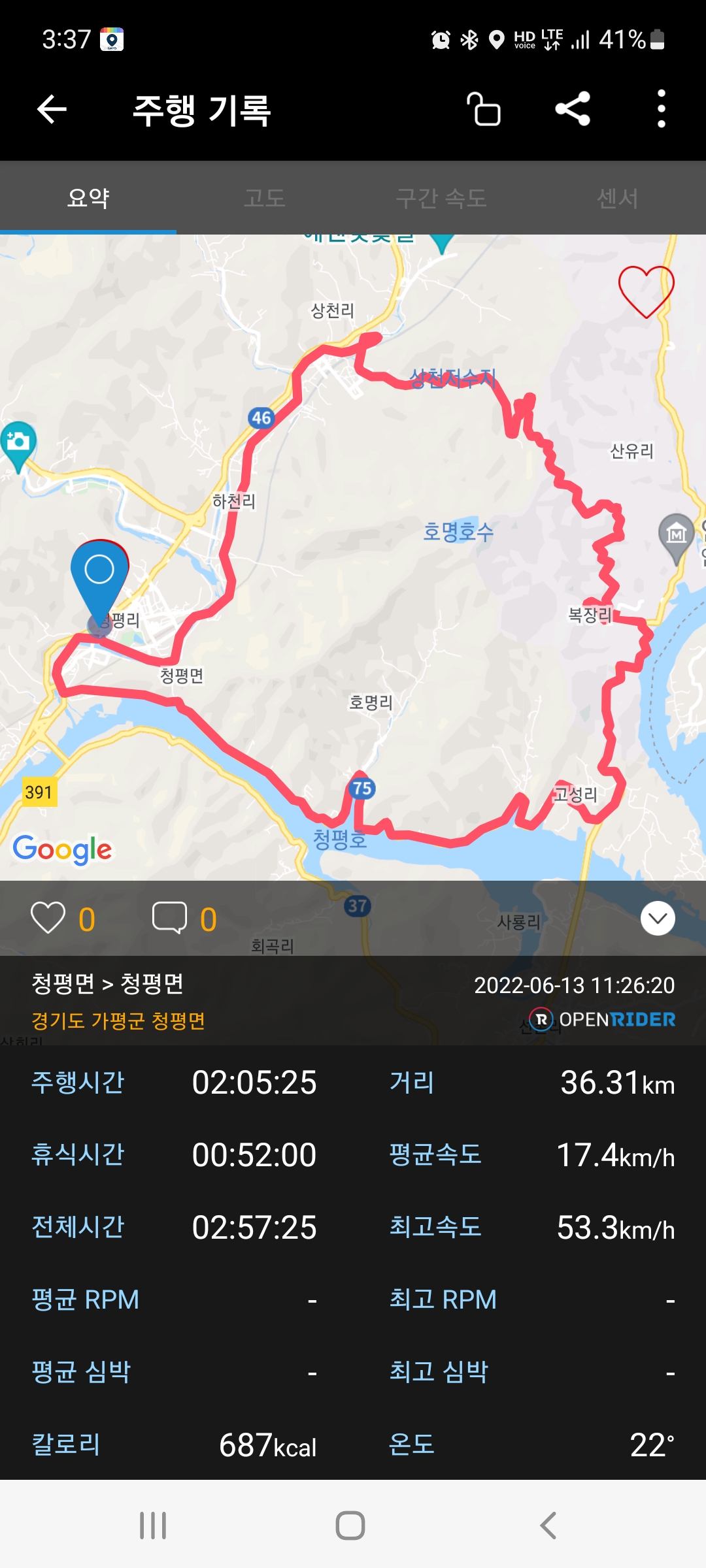Switch to the 구간 속도 tab
Screen dimensions: 706x1568
441,198
